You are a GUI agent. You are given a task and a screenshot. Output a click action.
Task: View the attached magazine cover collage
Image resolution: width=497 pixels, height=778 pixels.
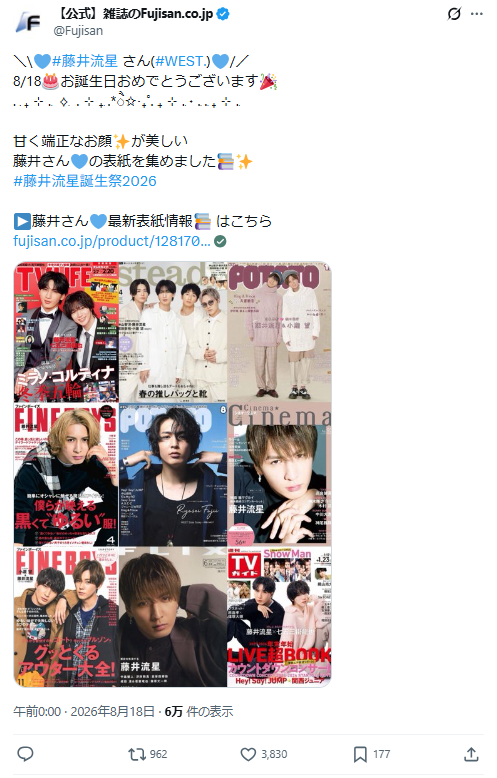point(172,474)
